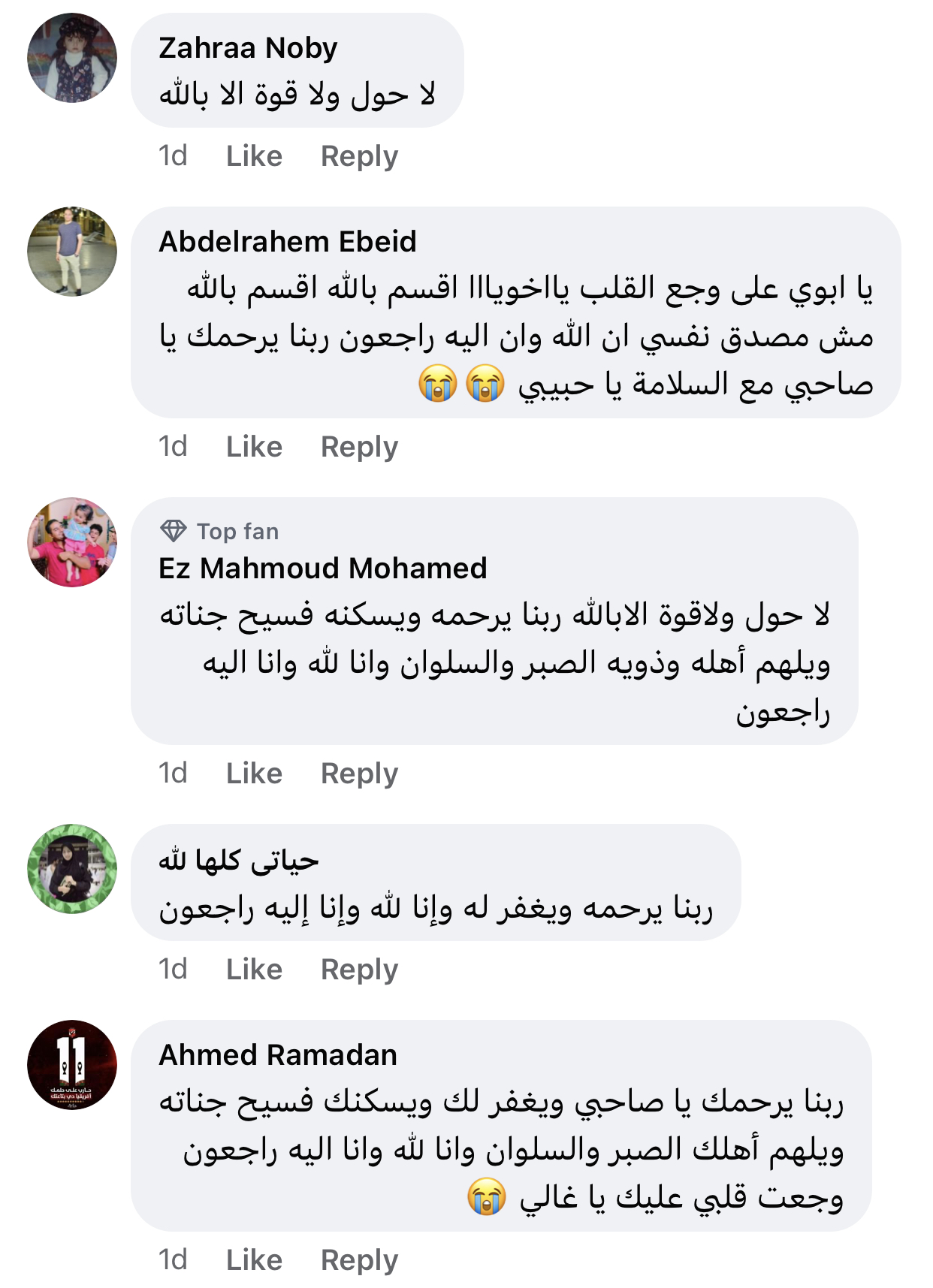This screenshot has width=933, height=1288.
Task: Like the comment by حياتى كلها لله
Action: tap(254, 970)
